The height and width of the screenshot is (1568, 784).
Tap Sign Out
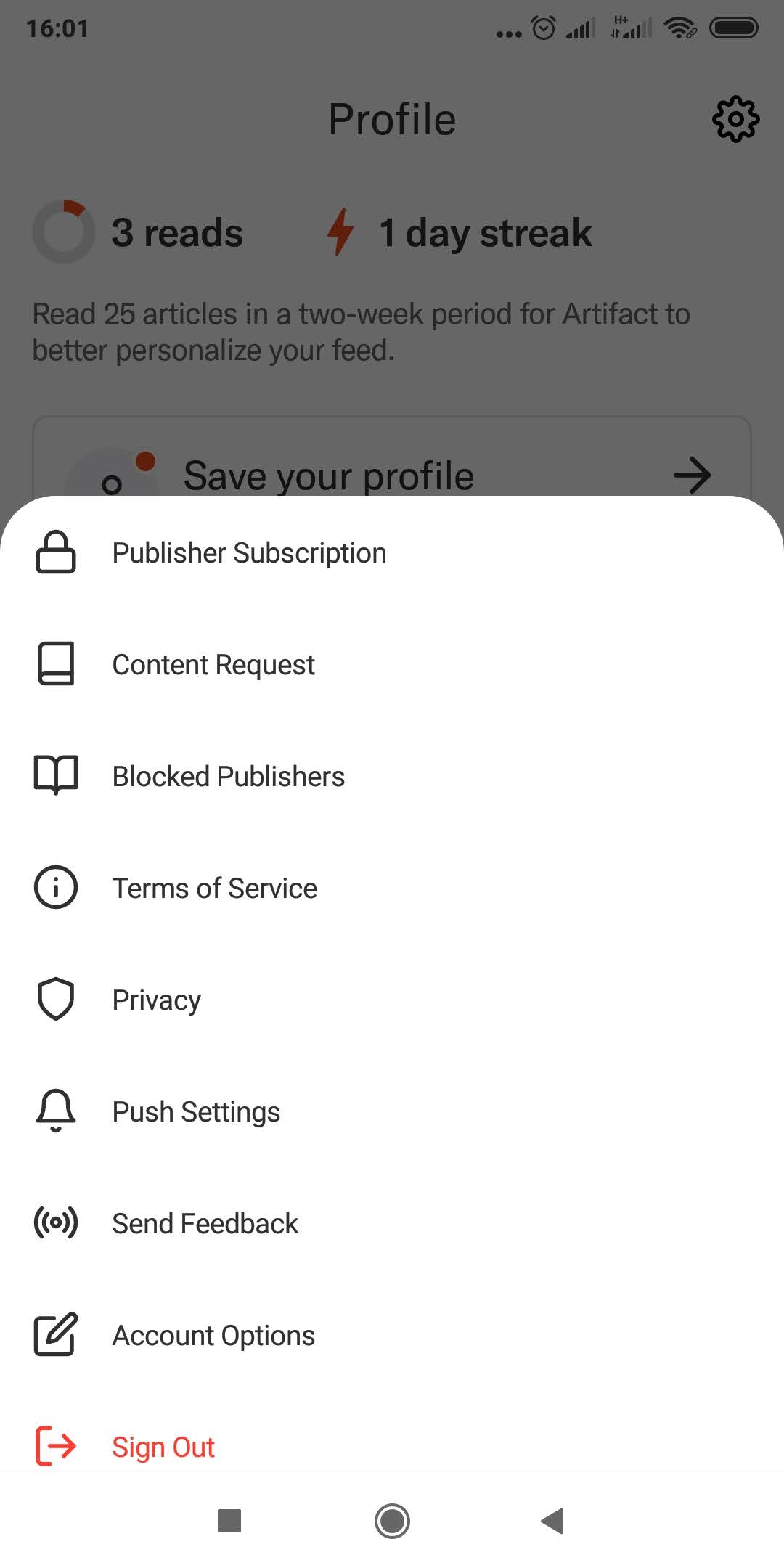pos(392,1447)
